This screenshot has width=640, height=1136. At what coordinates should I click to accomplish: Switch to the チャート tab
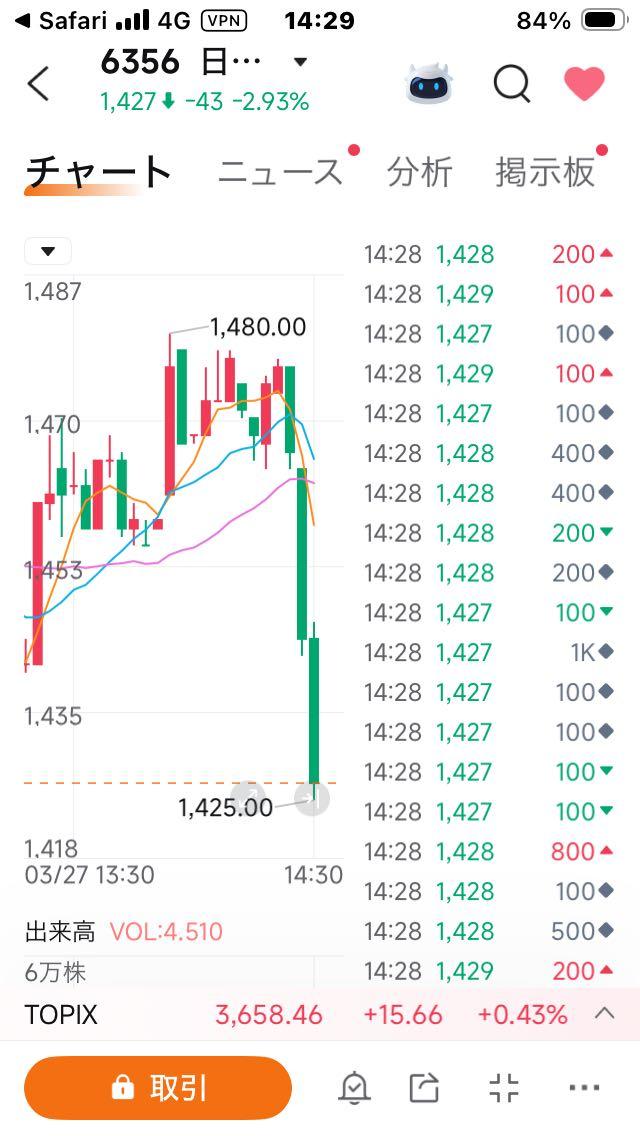98,172
